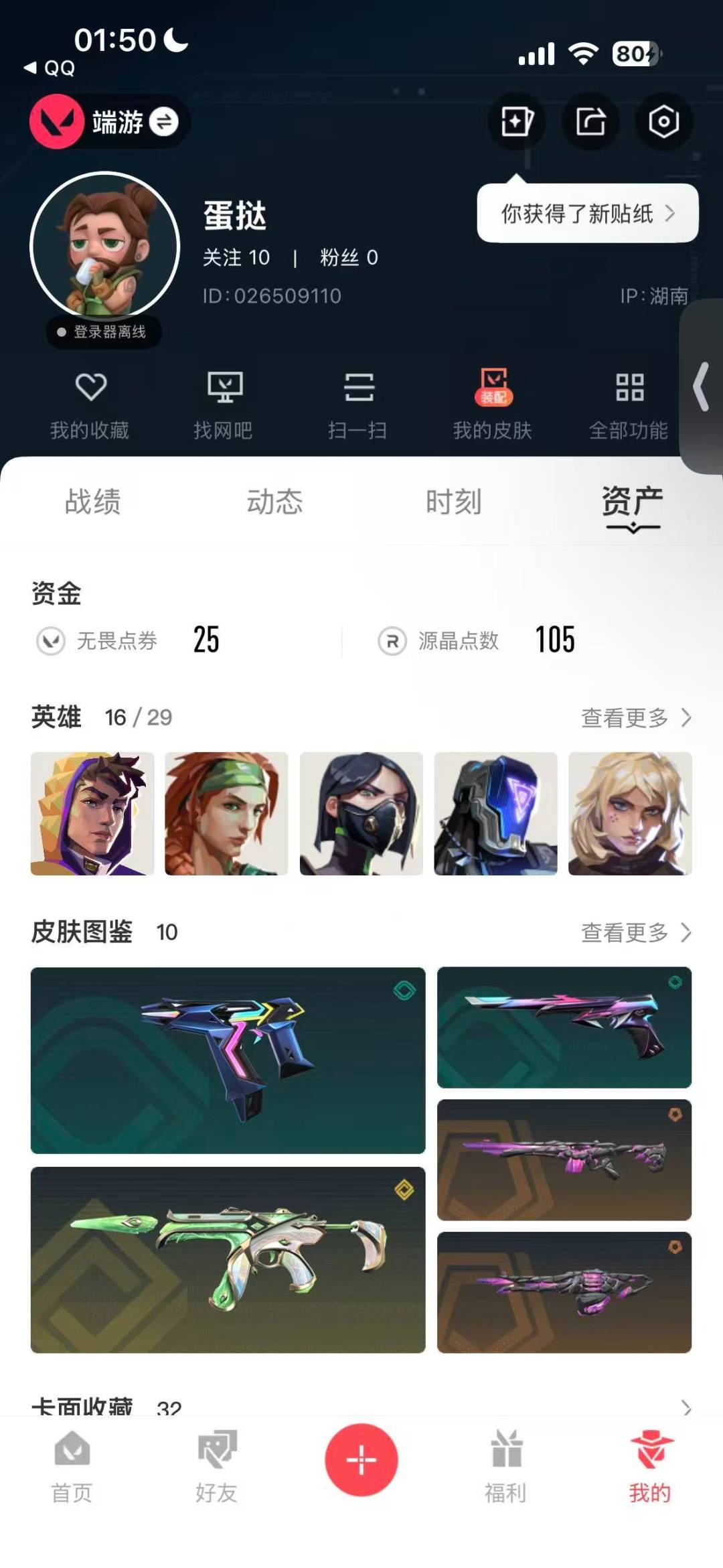Open the 好友 tab icon

click(216, 1460)
